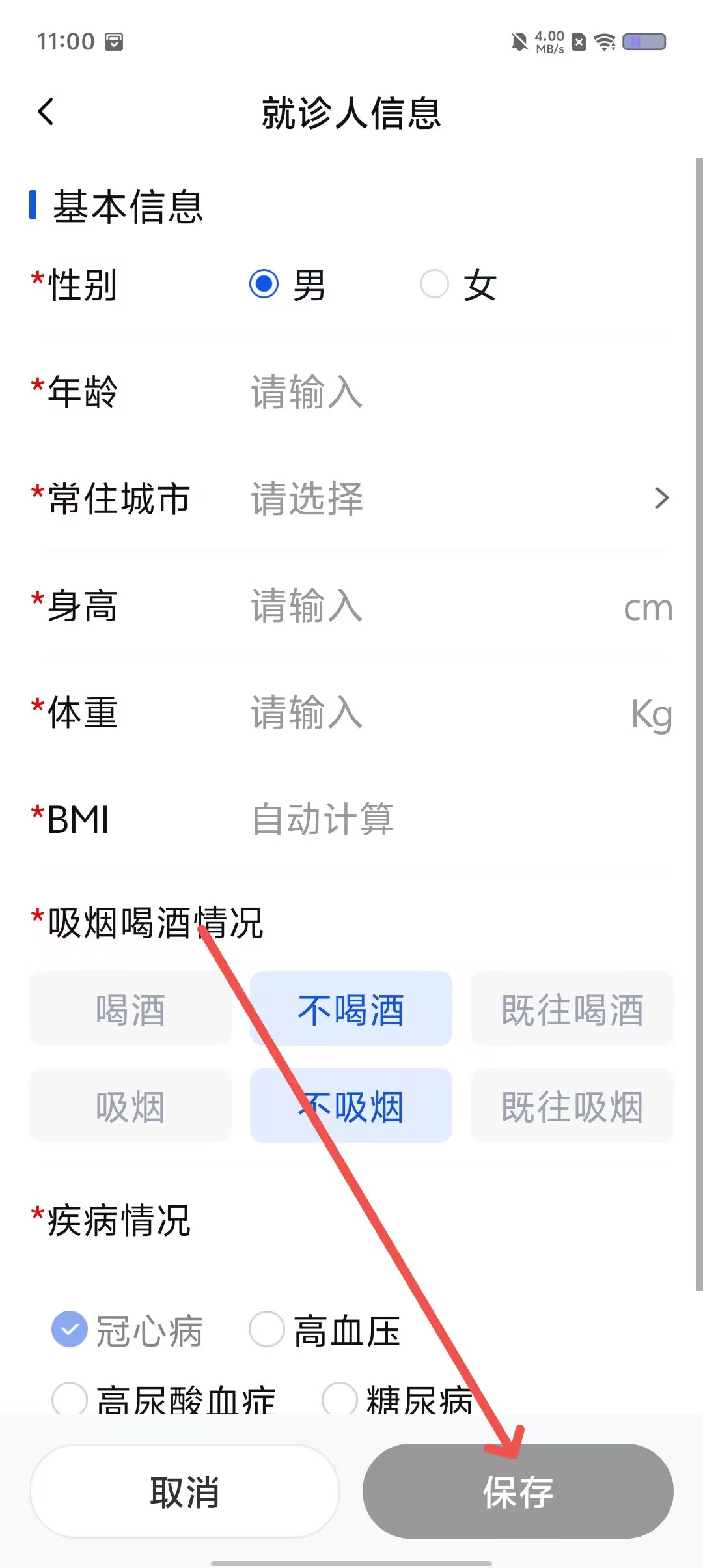Choose the 吸烟 option

coord(131,1106)
